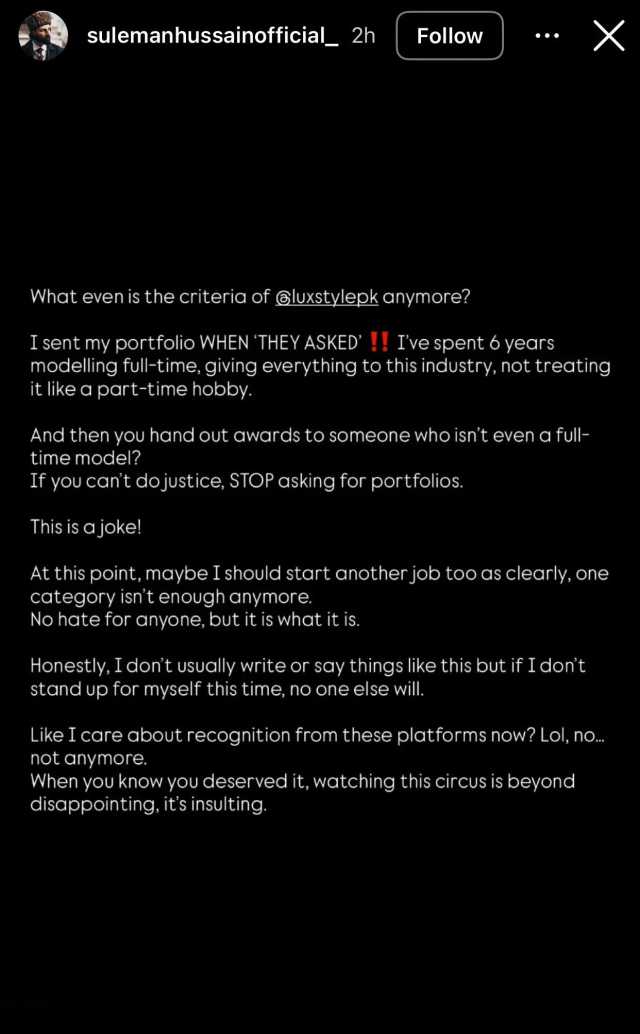Close the story viewer
This screenshot has width=640, height=1034.
(x=608, y=36)
